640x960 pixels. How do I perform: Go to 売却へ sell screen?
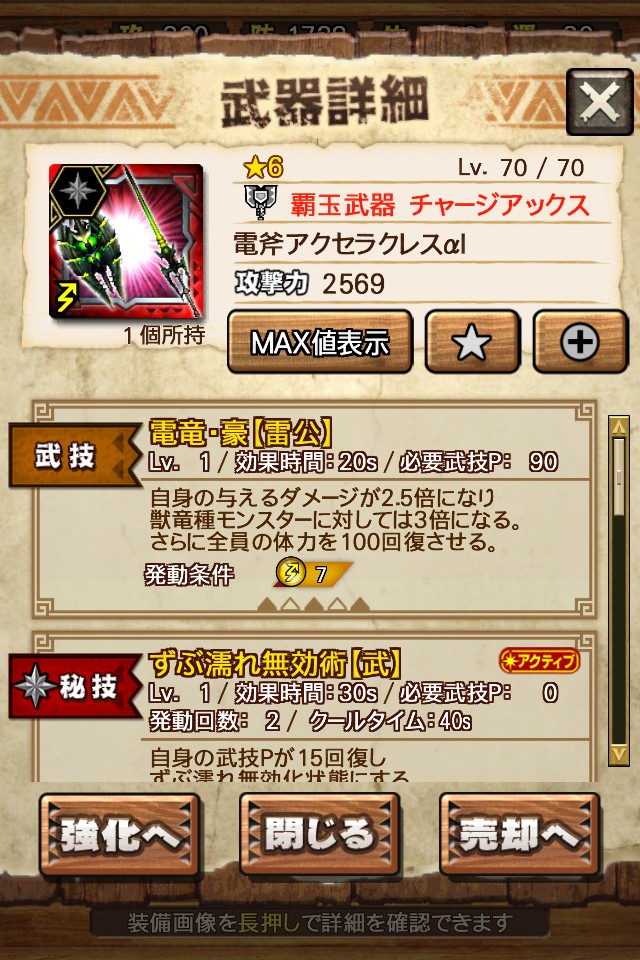pos(519,834)
